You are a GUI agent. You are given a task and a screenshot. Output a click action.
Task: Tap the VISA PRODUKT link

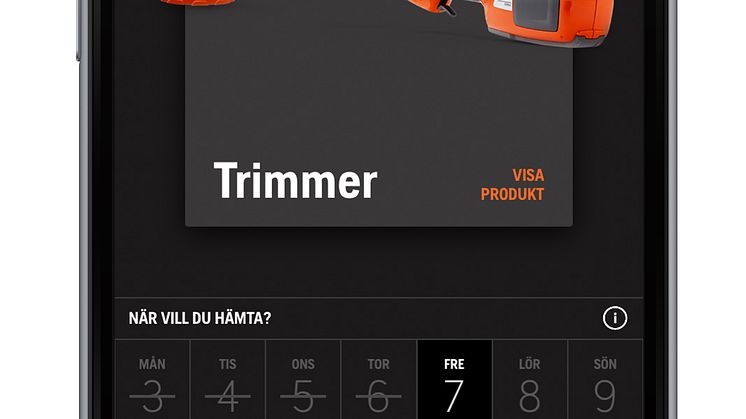[x=512, y=185]
